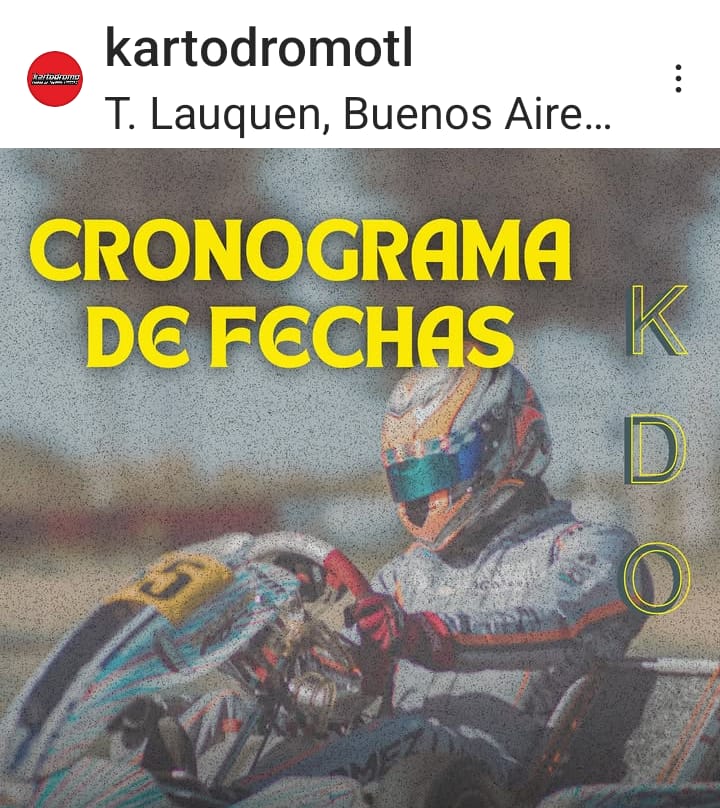Open the kartodromotl username profile link
The height and width of the screenshot is (808, 720).
coord(258,48)
